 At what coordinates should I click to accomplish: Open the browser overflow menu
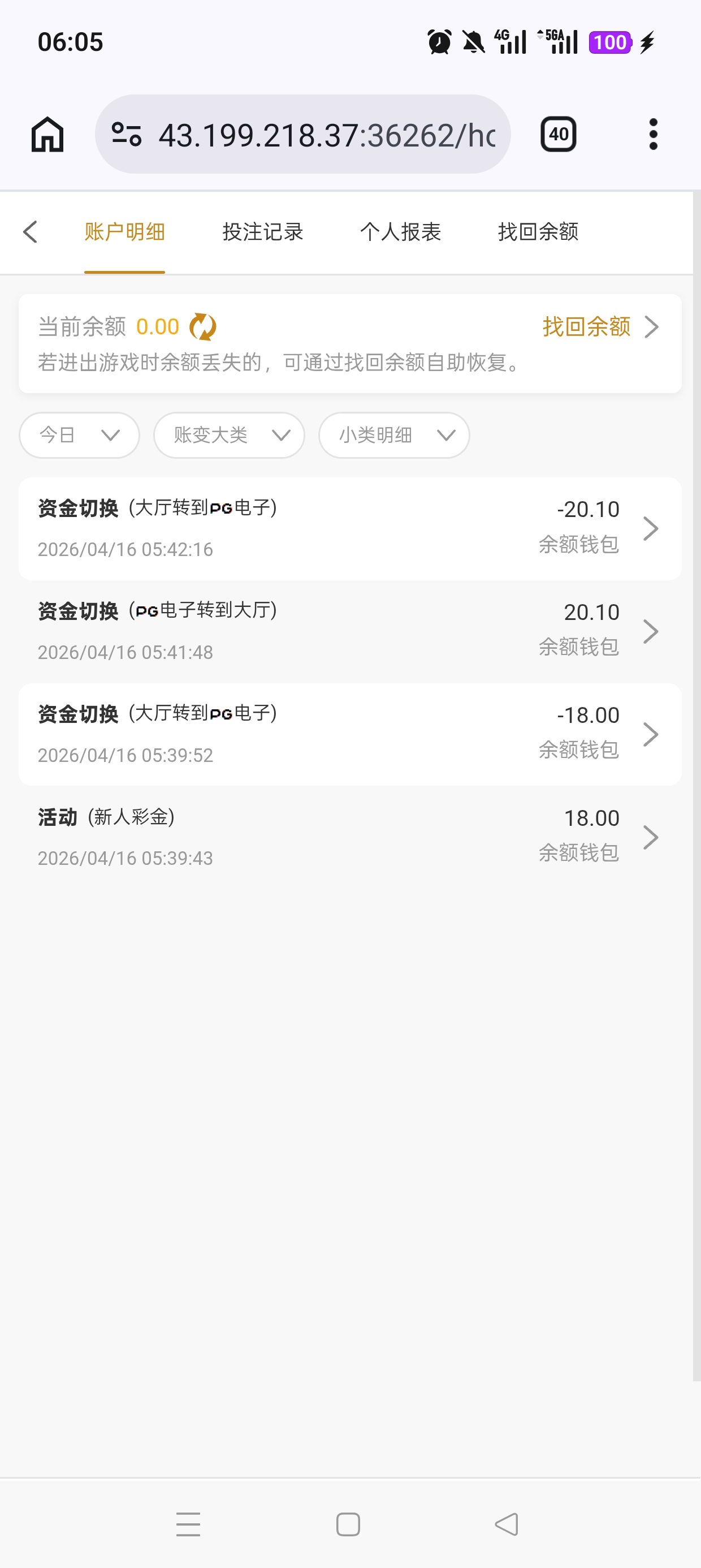[x=653, y=134]
